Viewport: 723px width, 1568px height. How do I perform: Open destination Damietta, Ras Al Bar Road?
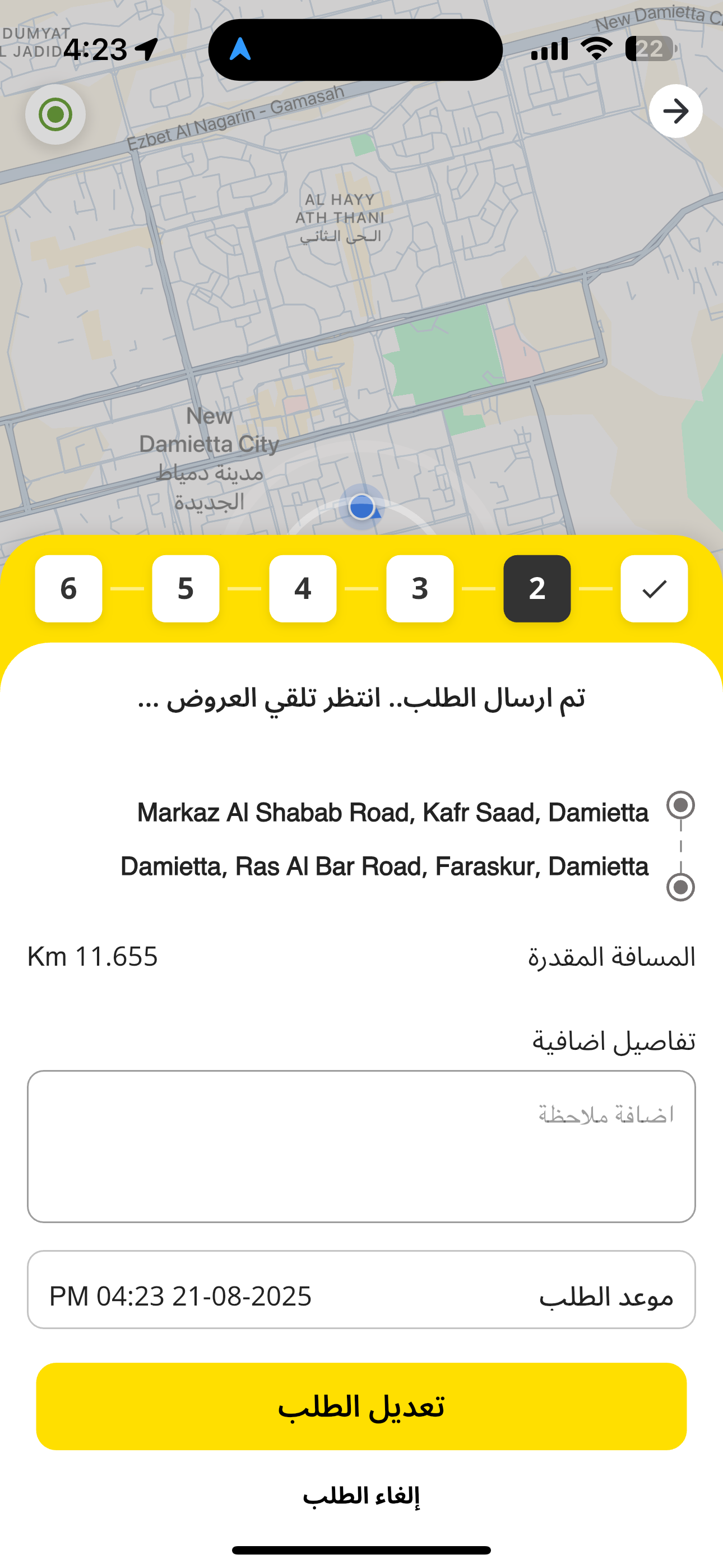click(x=384, y=866)
